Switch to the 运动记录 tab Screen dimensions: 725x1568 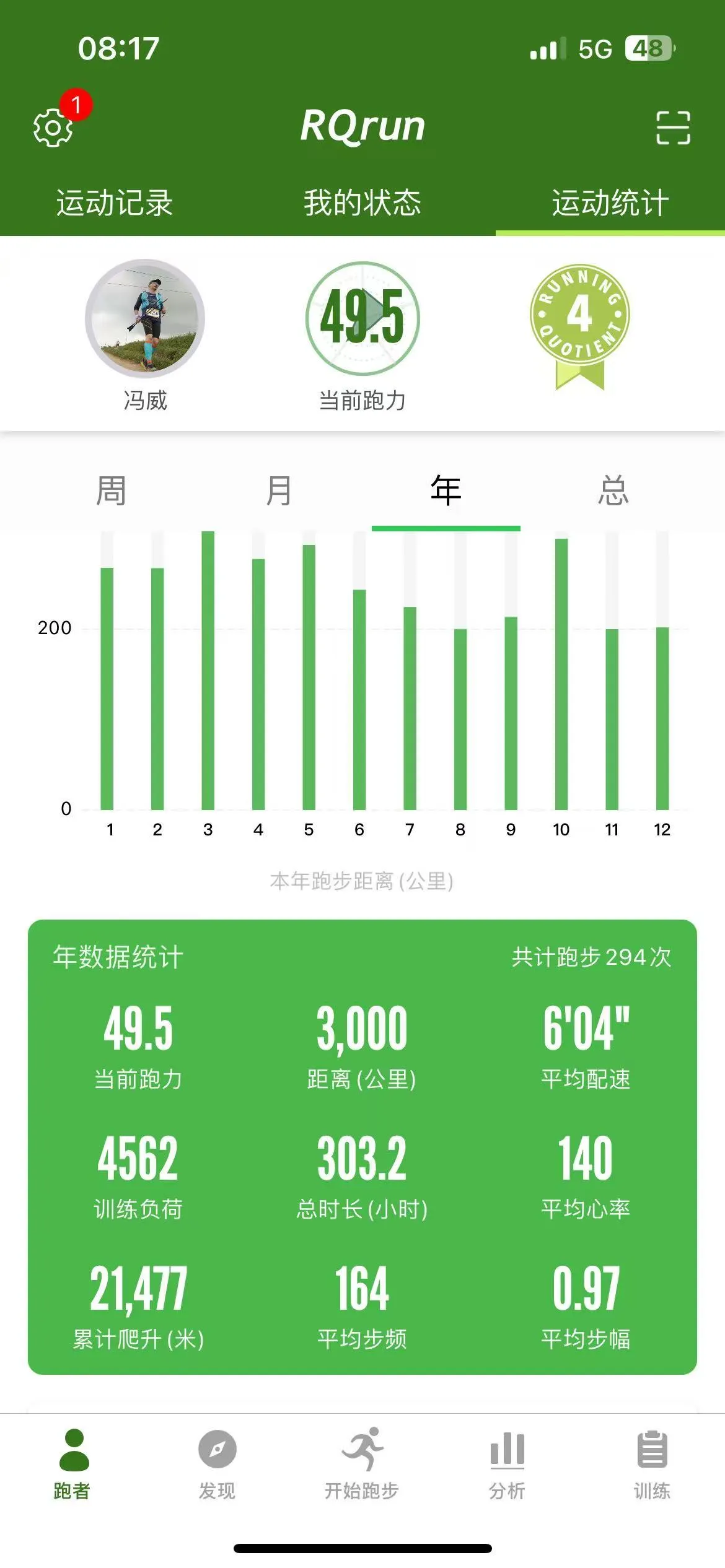point(115,203)
